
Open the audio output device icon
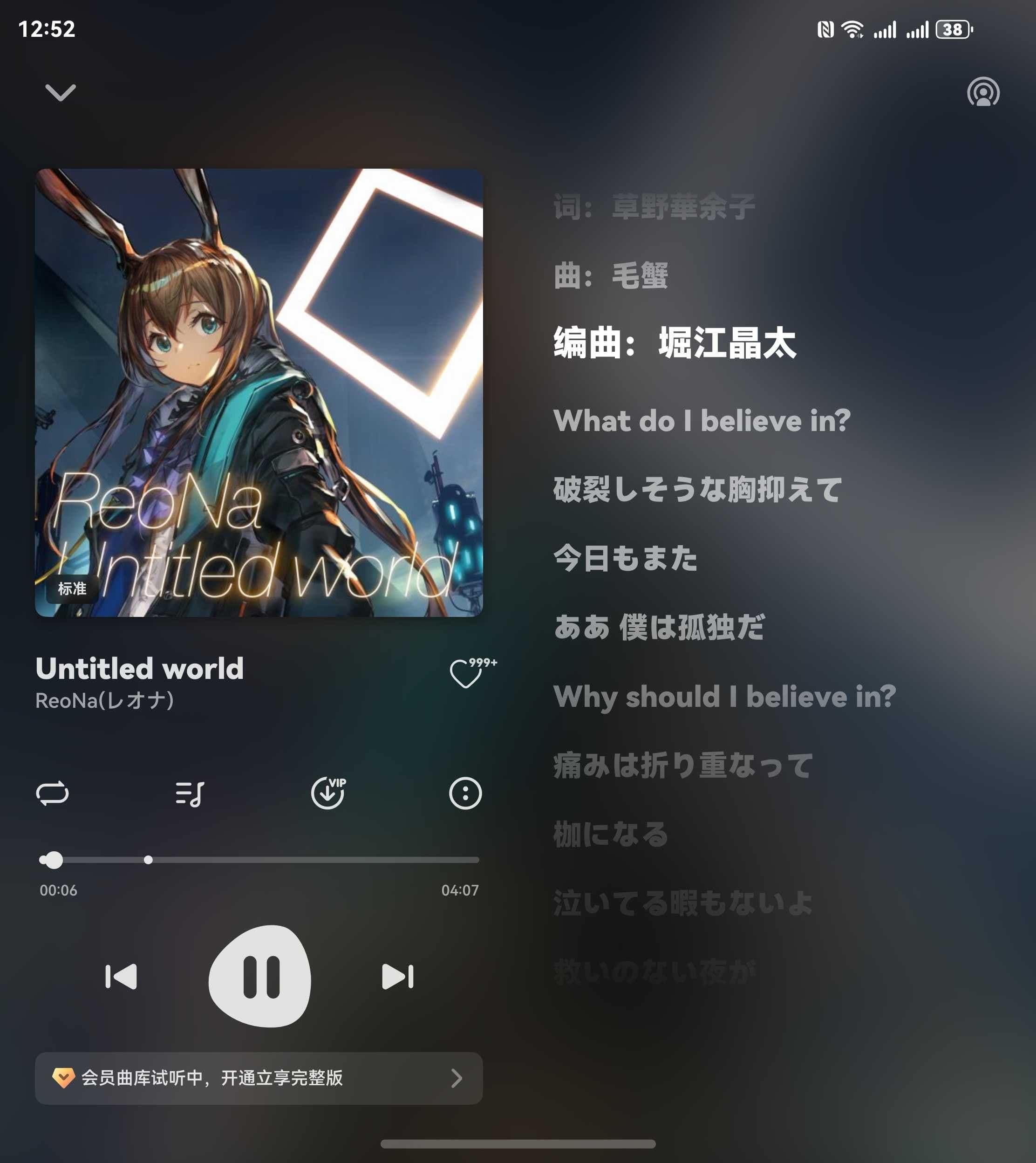tap(983, 92)
